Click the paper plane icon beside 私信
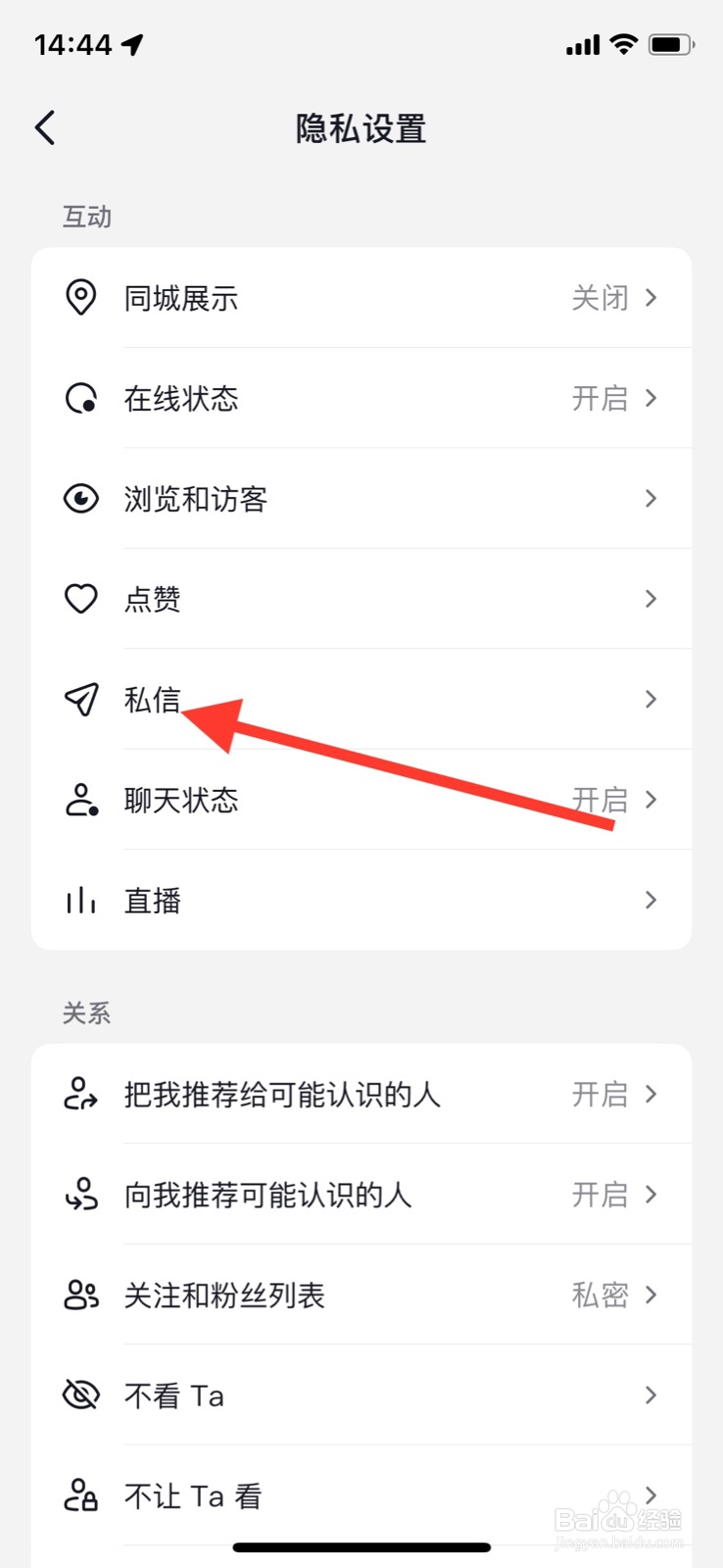The height and width of the screenshot is (1568, 723). tap(81, 699)
